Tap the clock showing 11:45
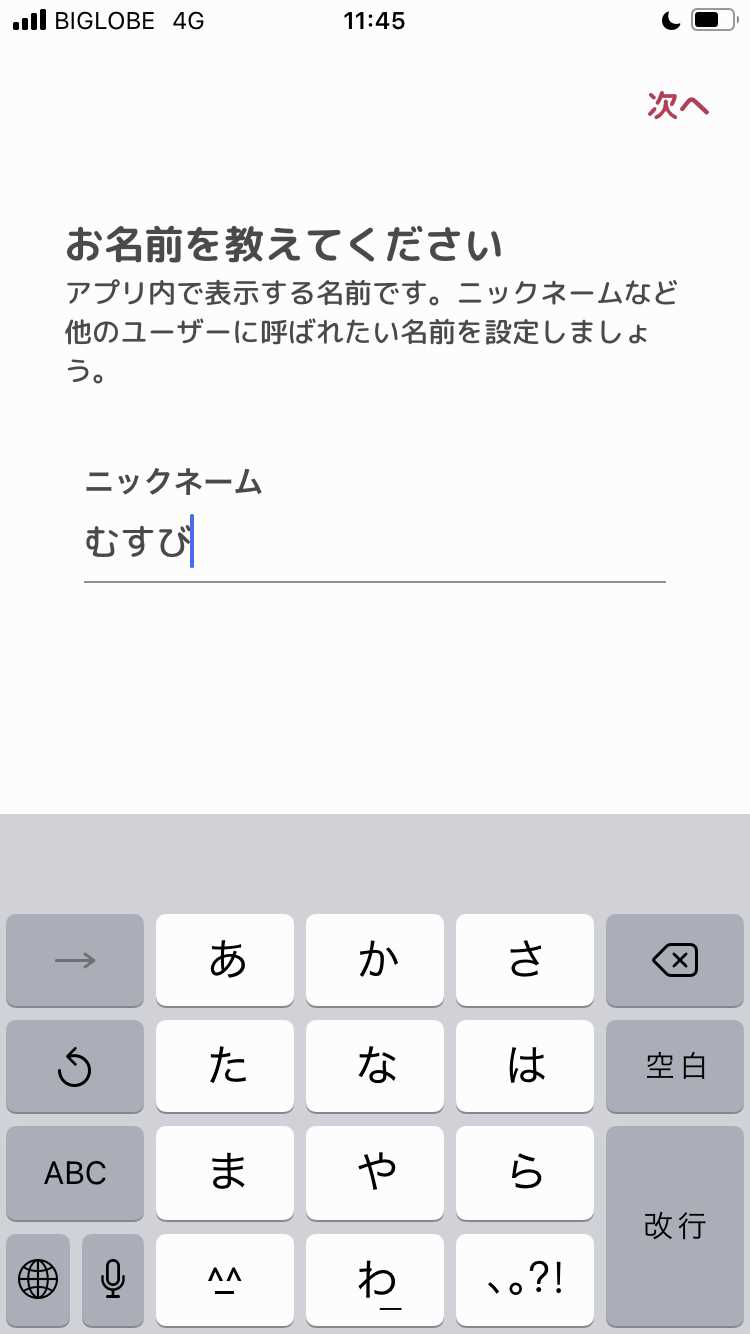This screenshot has width=750, height=1334. point(375,19)
